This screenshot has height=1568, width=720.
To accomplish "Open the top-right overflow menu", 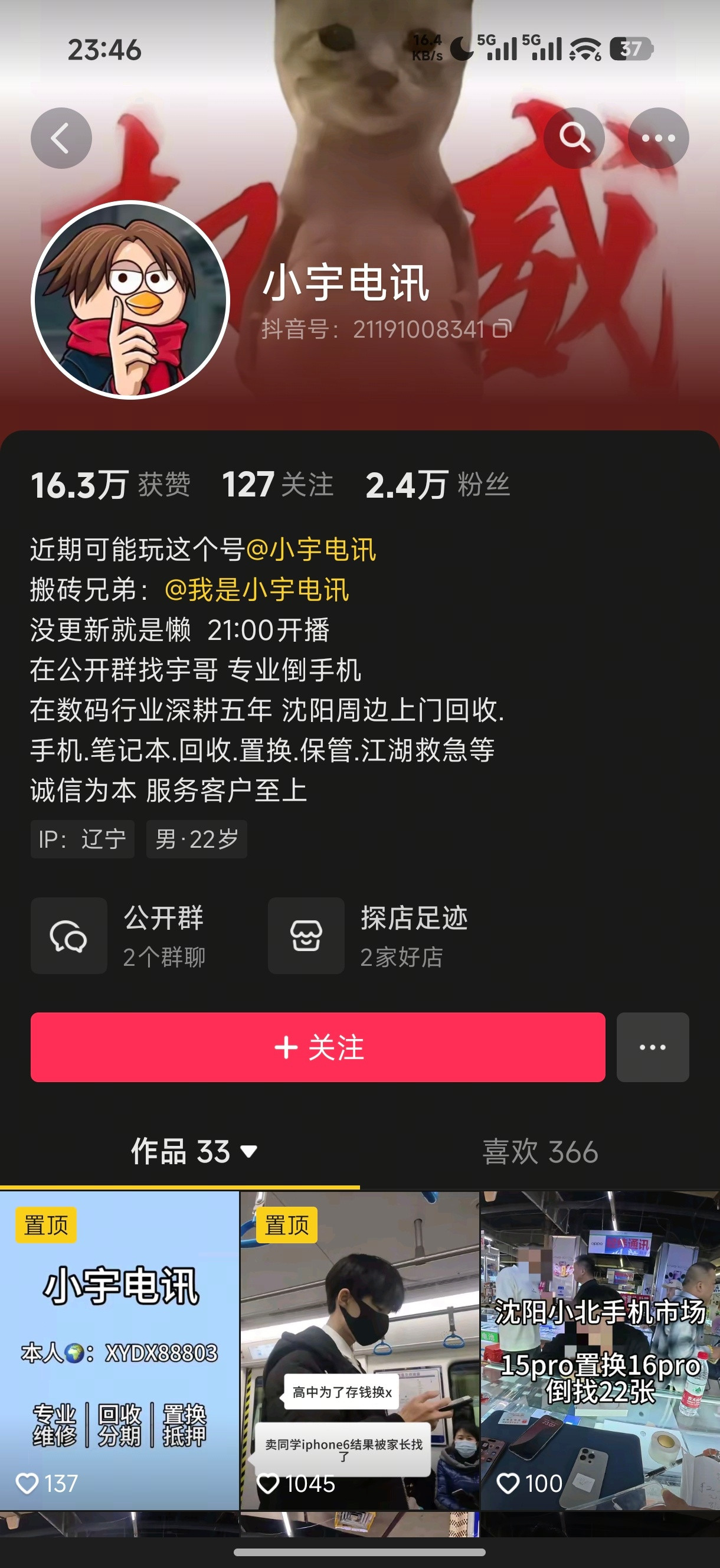I will coord(658,138).
